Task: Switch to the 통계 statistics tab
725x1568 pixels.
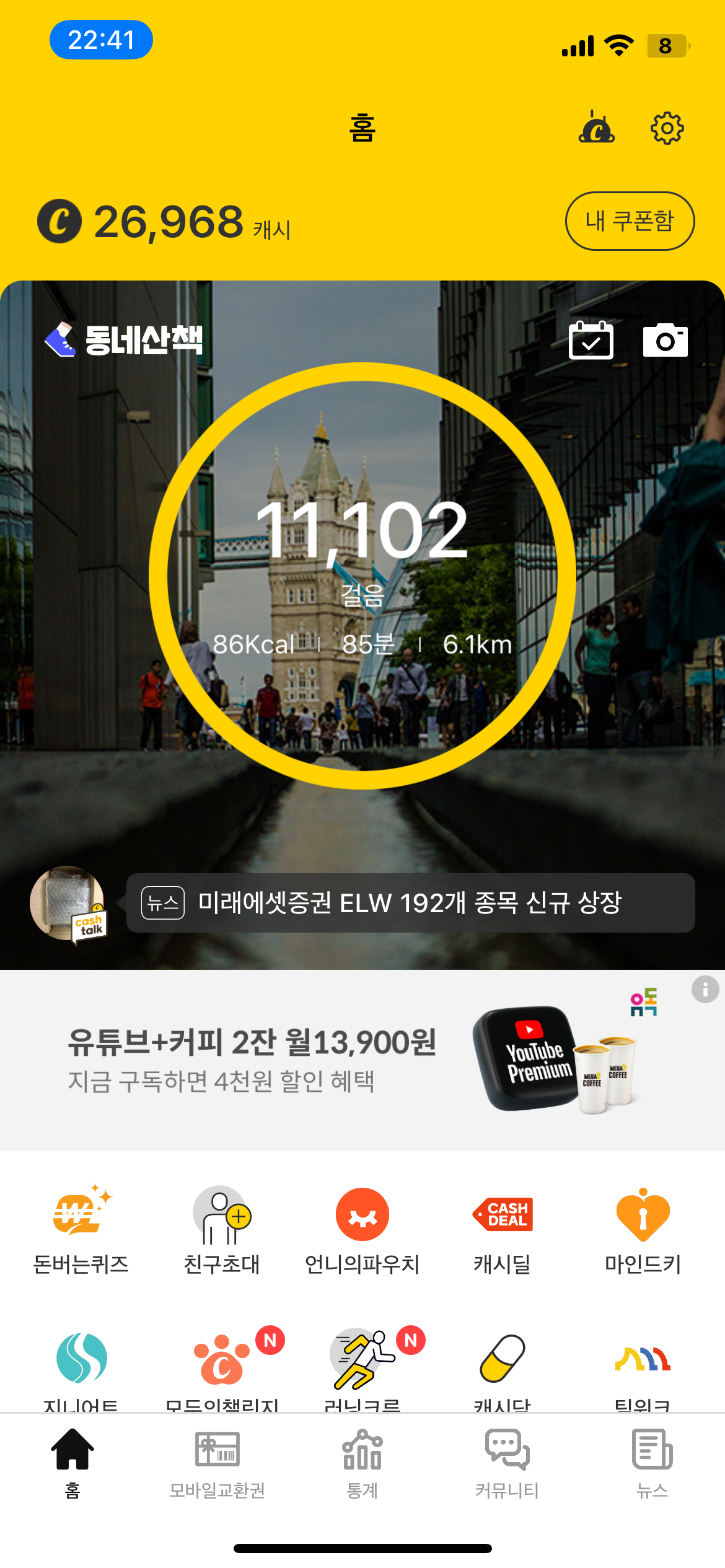Action: 362,1463
